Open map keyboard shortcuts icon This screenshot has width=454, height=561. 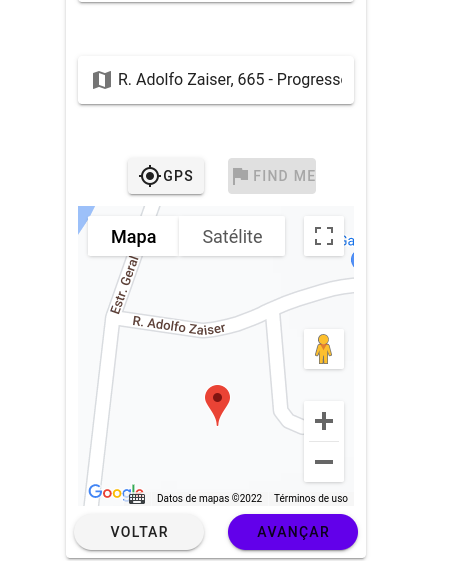[x=137, y=498]
